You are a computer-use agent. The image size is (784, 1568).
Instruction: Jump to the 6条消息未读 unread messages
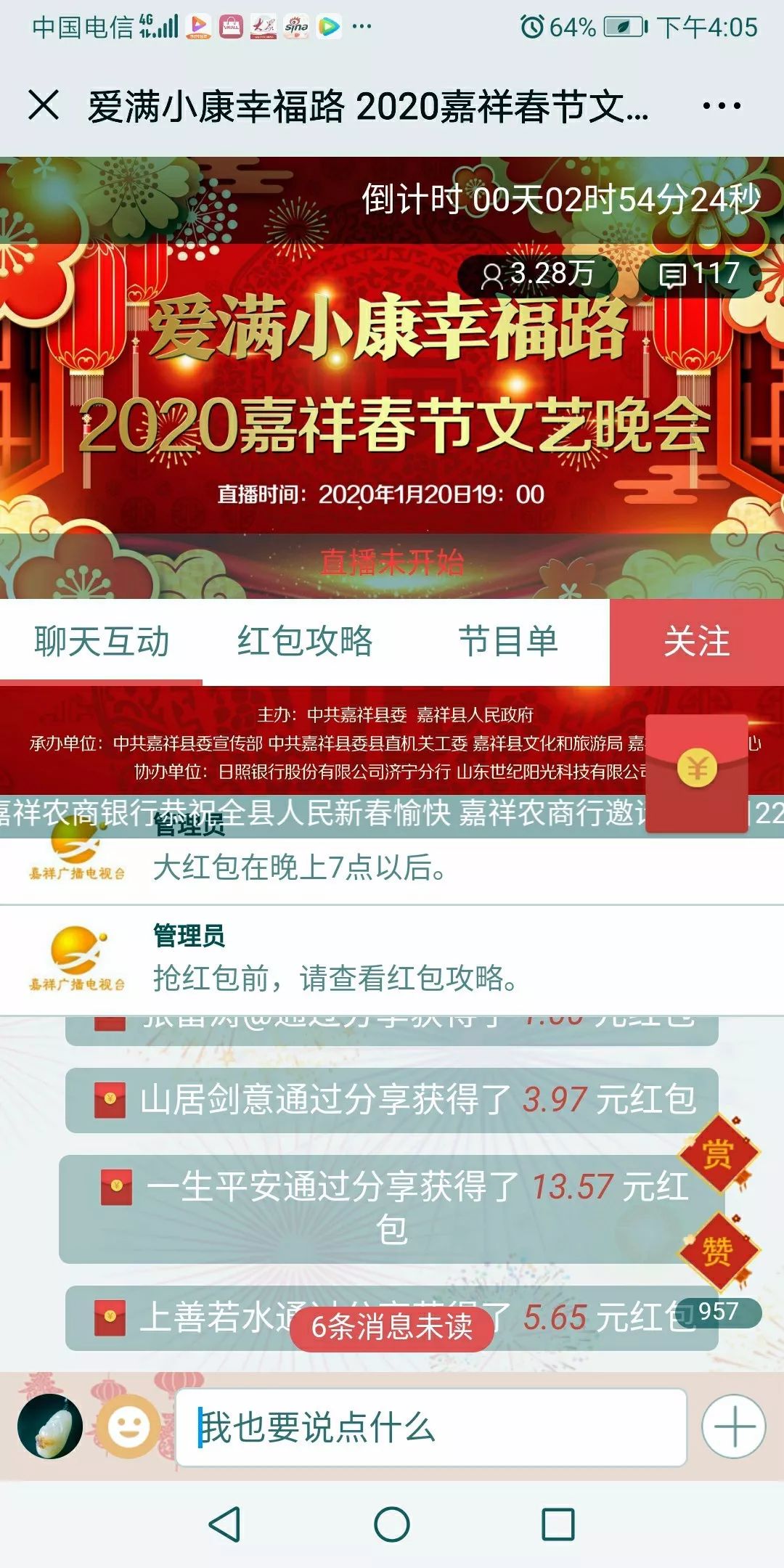click(392, 1328)
